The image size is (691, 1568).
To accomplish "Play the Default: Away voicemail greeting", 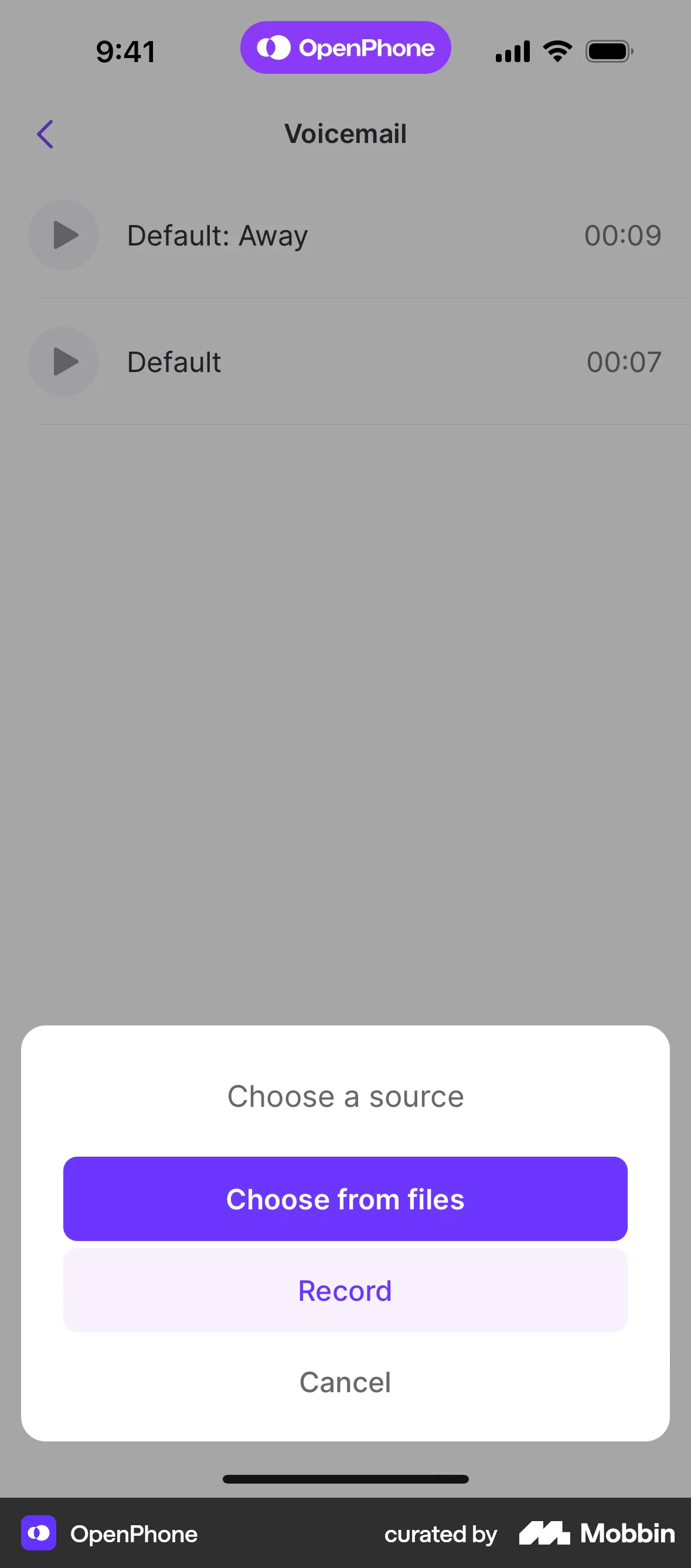I will click(x=63, y=236).
